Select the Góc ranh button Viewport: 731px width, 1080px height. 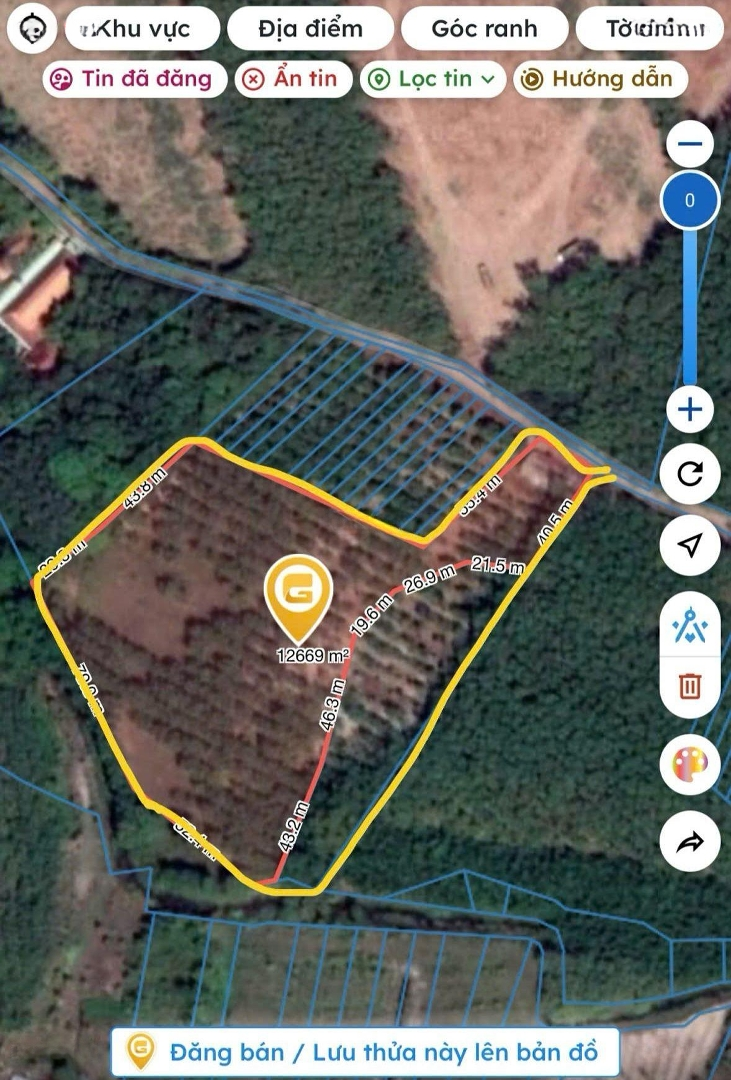click(x=484, y=29)
